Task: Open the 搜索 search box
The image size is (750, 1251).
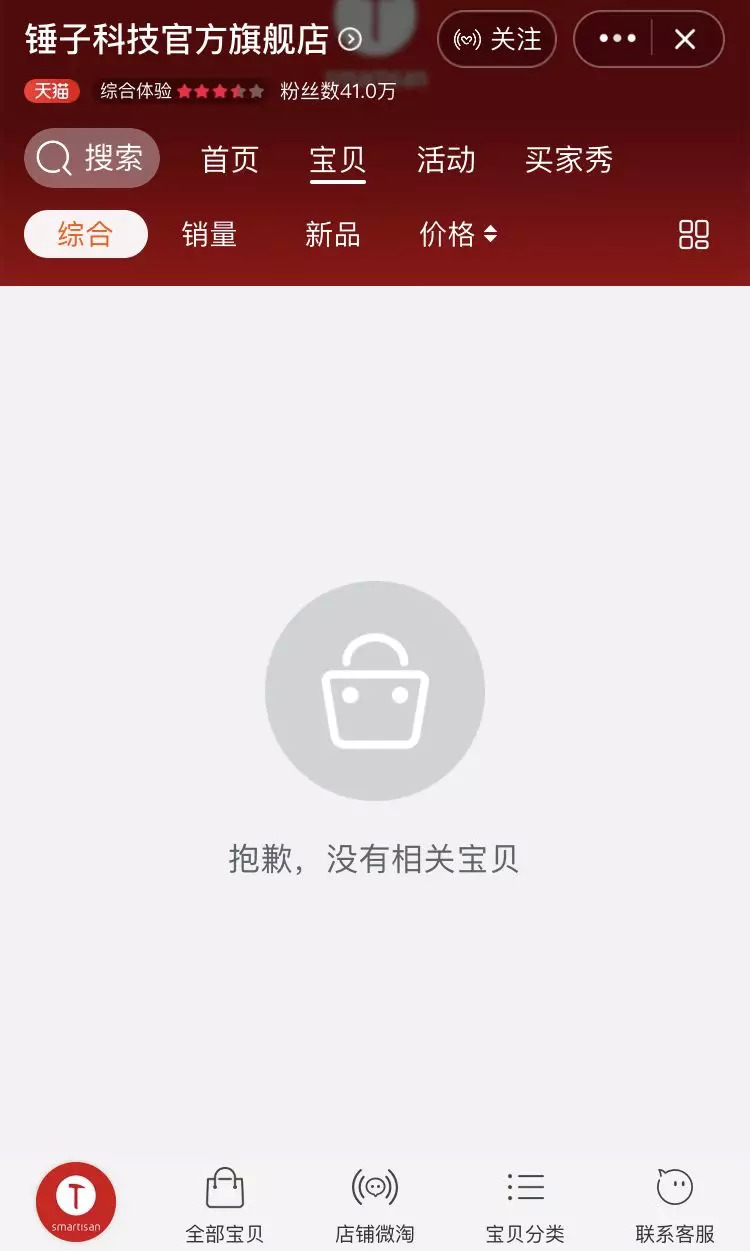Action: (x=92, y=158)
